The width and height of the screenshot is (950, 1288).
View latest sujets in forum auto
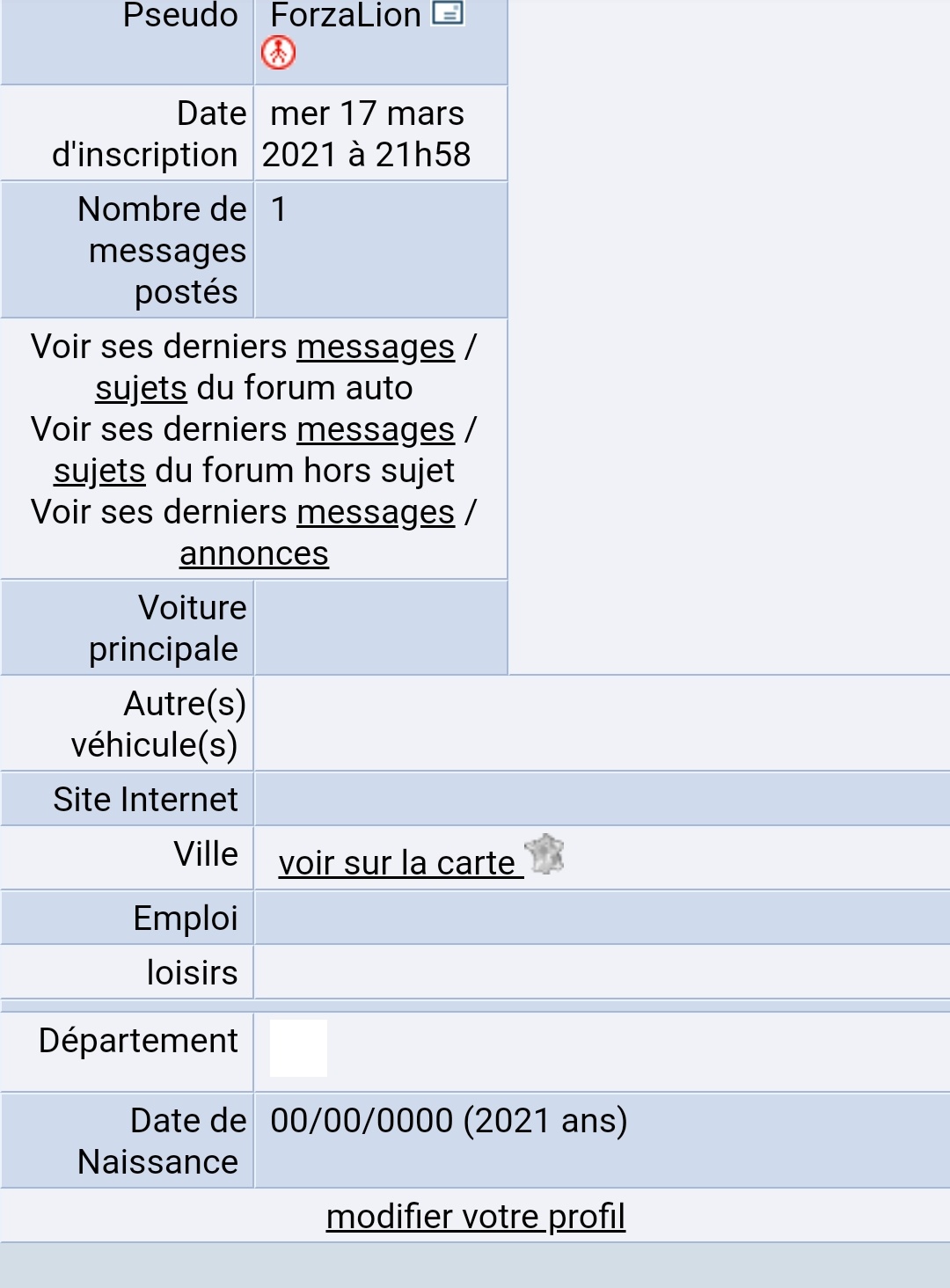(x=141, y=389)
